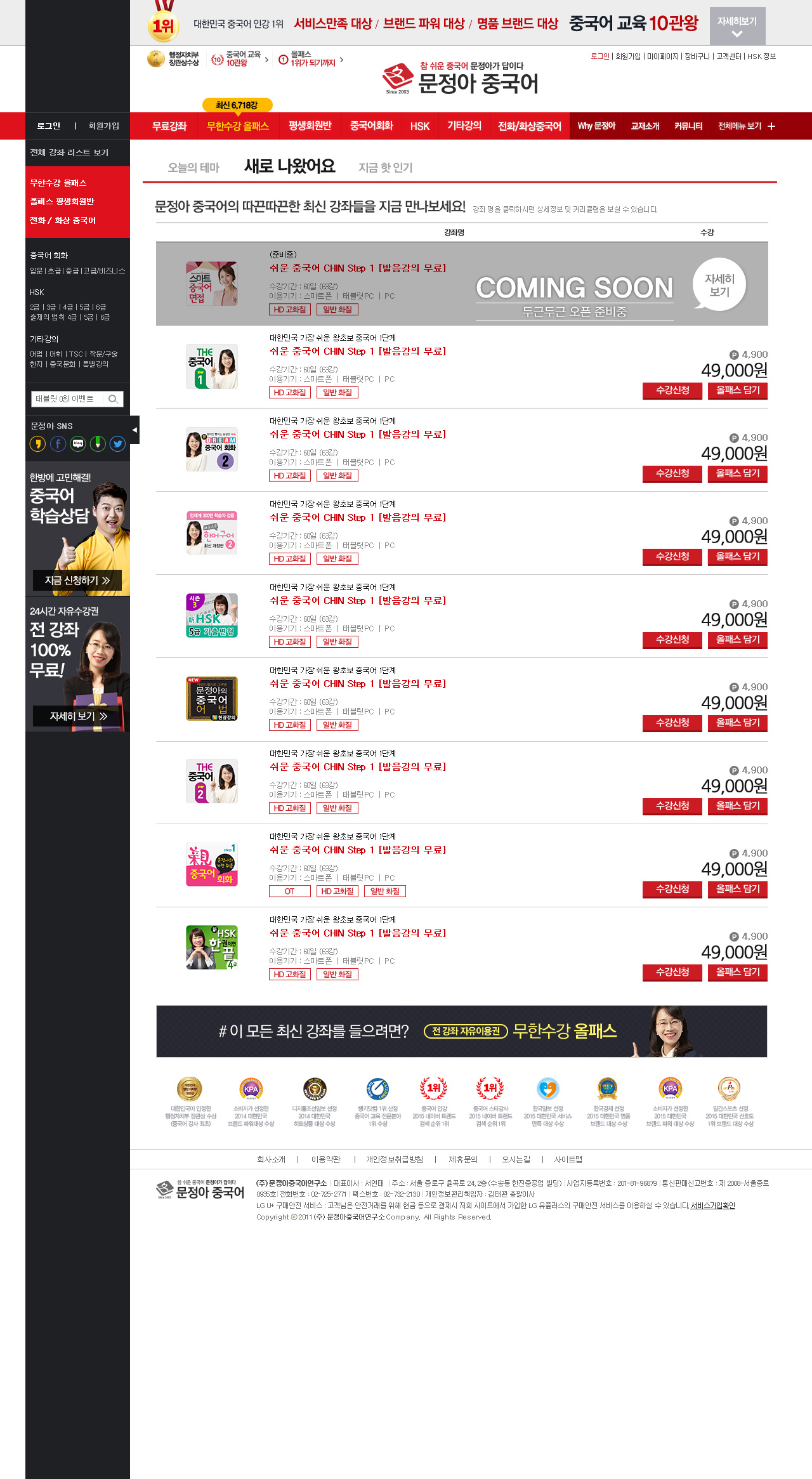The height and width of the screenshot is (1479, 812).
Task: Collapse the sidebar with arrow handle
Action: pyautogui.click(x=134, y=430)
